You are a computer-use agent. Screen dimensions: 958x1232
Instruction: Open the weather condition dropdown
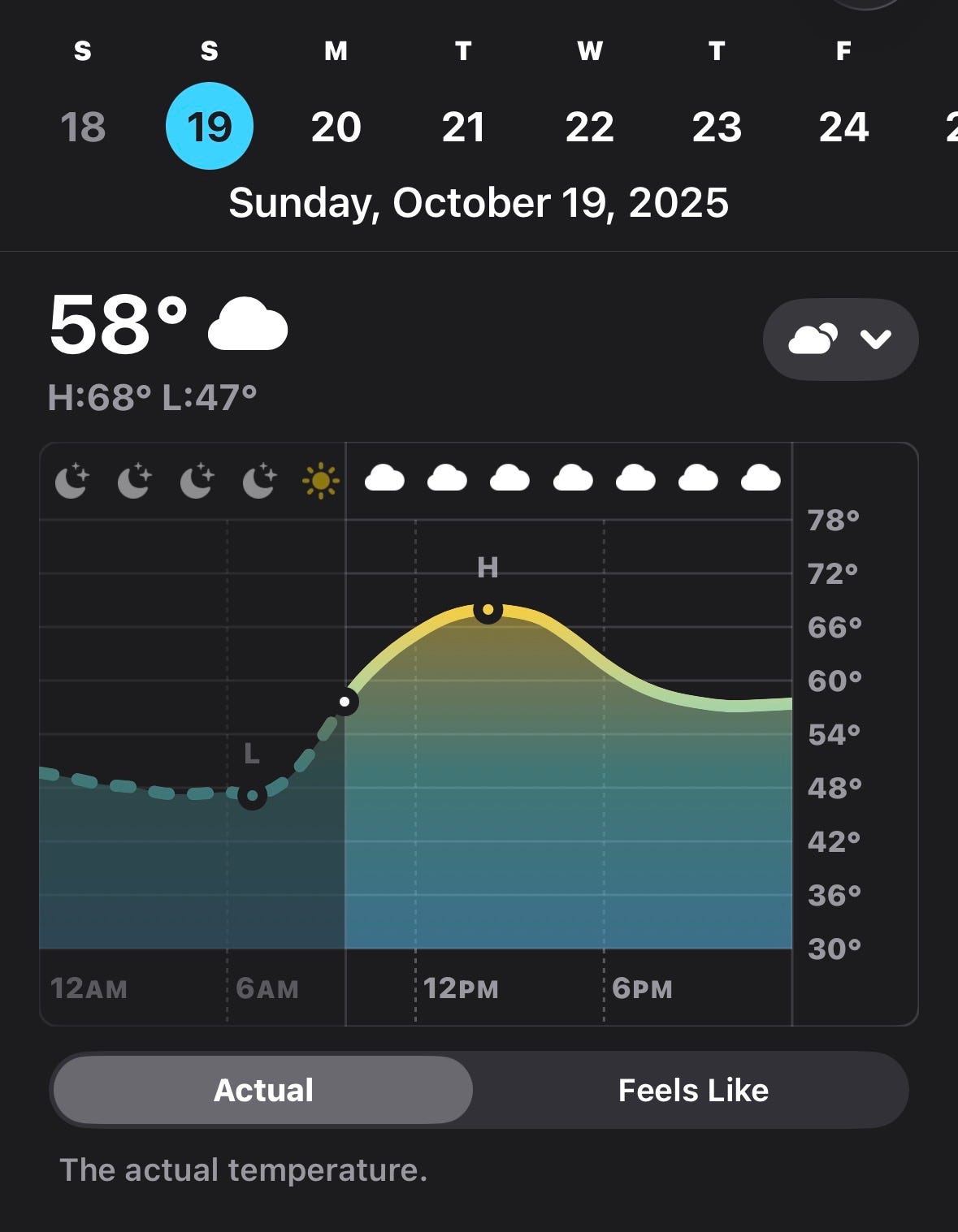point(840,339)
